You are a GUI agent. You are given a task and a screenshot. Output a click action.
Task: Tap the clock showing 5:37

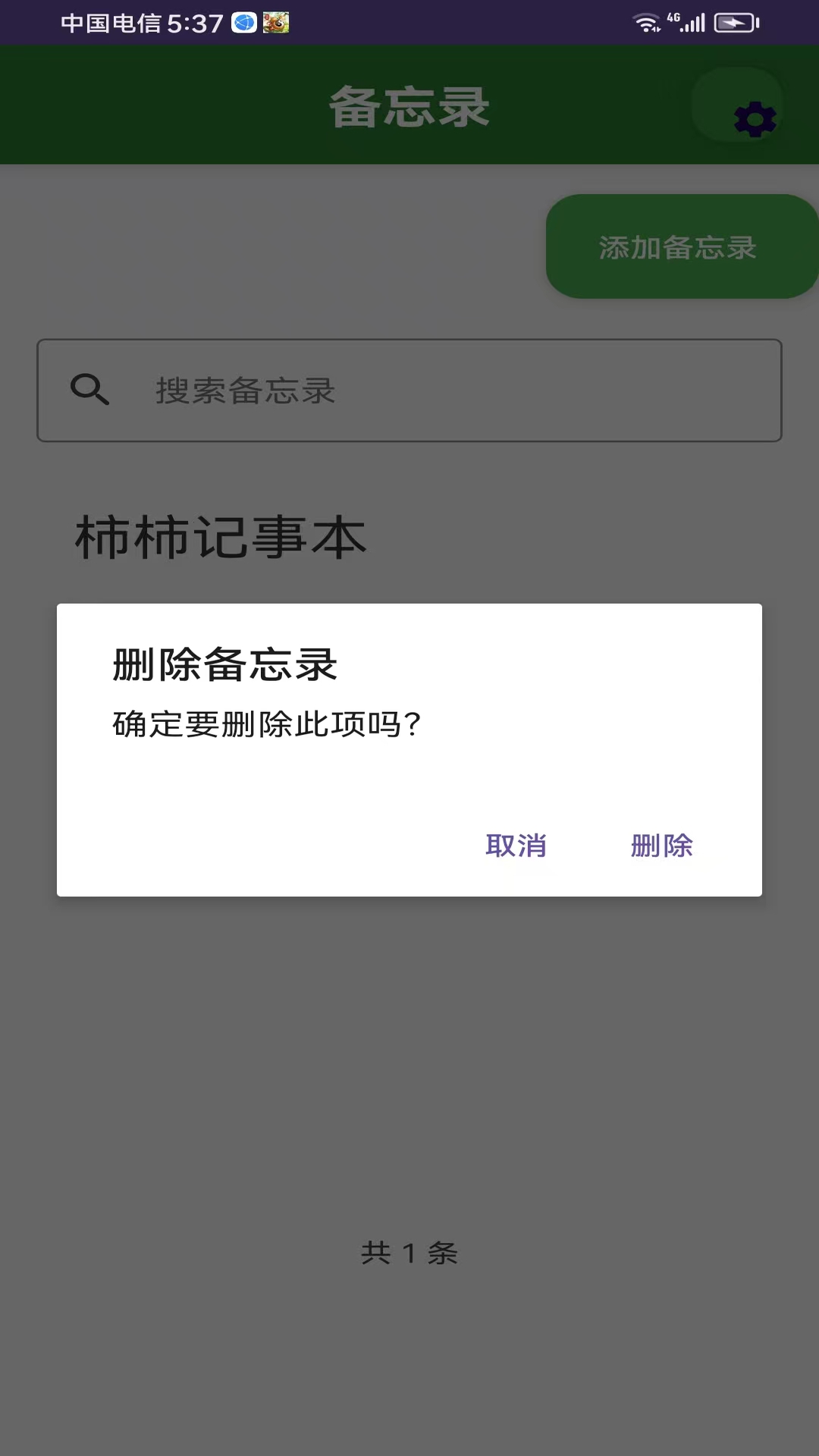click(194, 23)
